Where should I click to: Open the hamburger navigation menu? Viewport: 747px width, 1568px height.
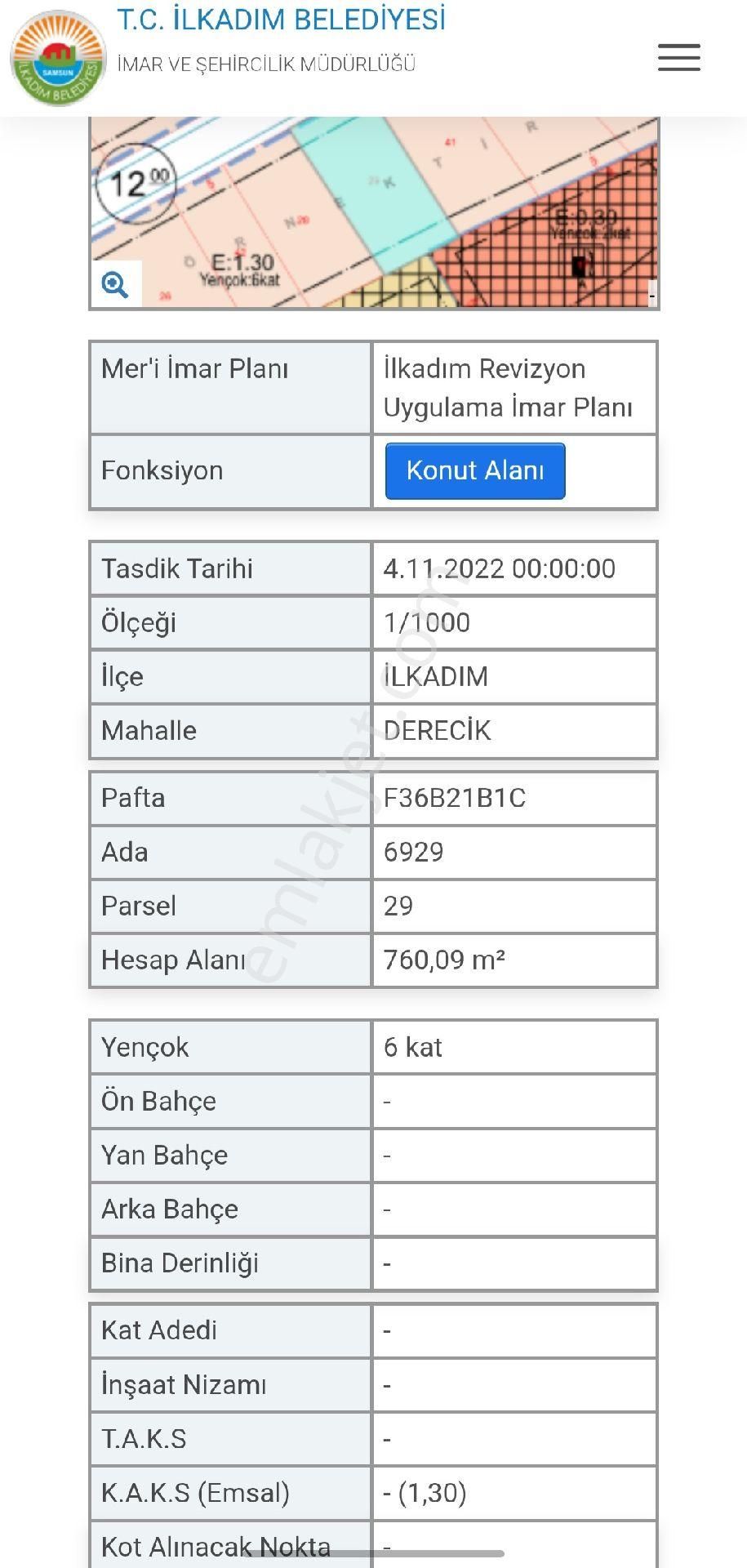point(678,58)
